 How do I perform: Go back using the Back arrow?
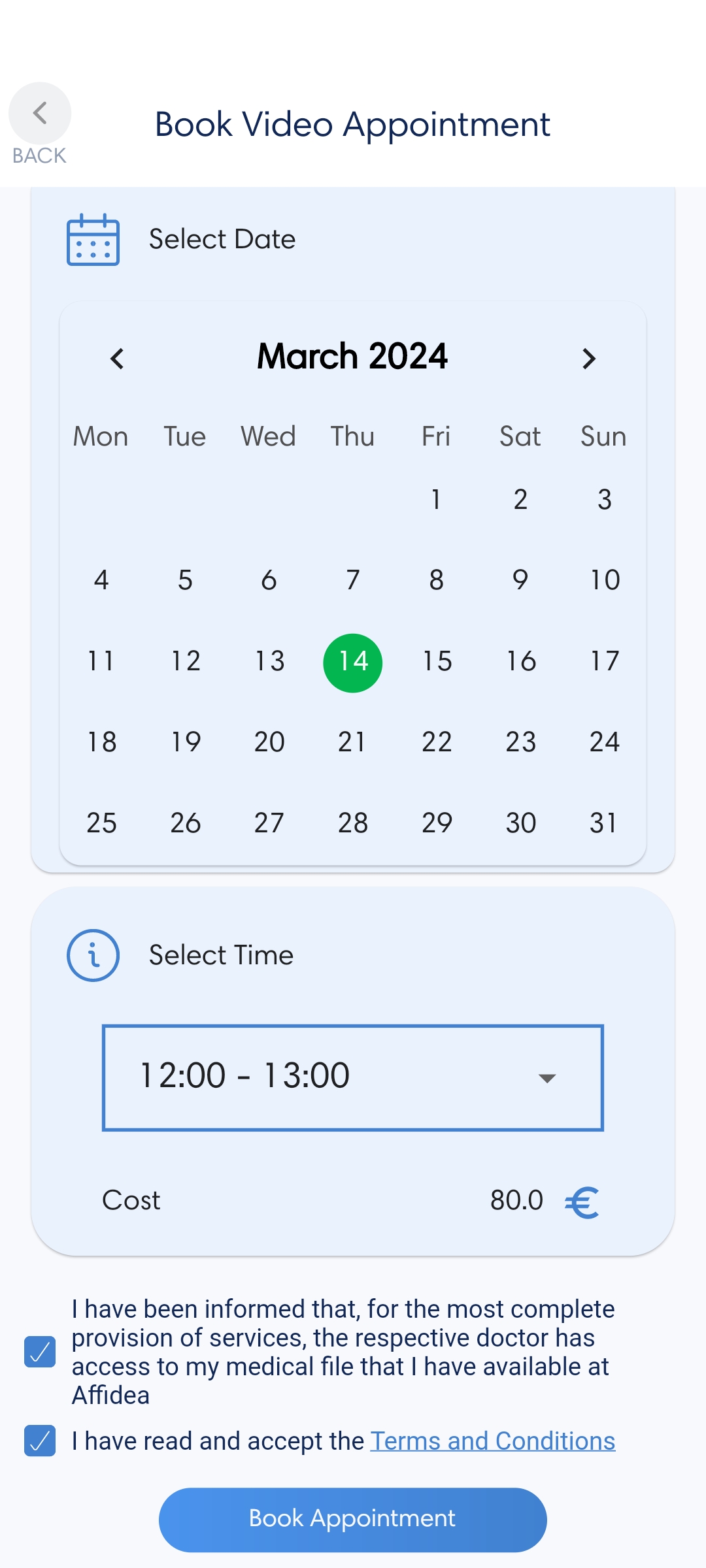[40, 113]
